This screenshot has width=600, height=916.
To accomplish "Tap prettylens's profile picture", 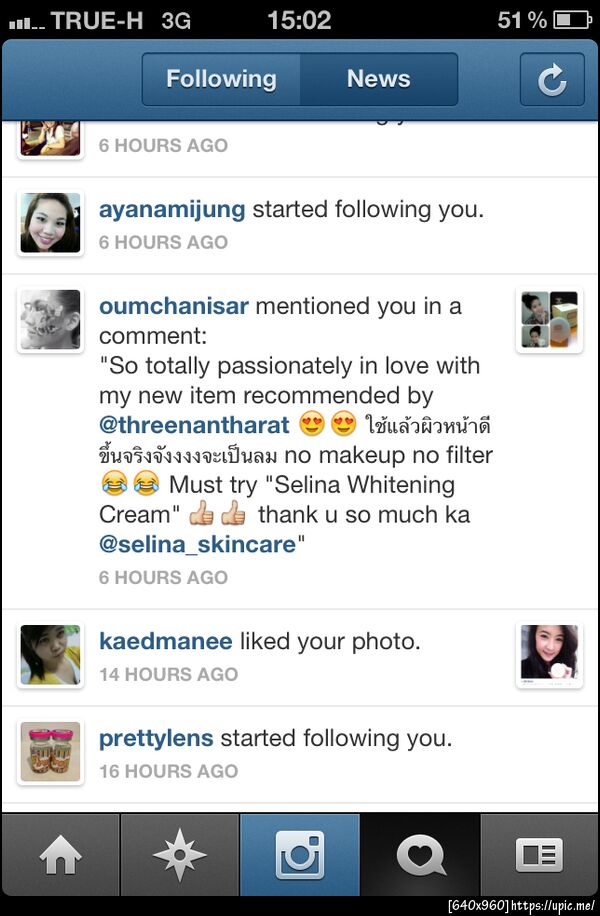I will pos(50,752).
